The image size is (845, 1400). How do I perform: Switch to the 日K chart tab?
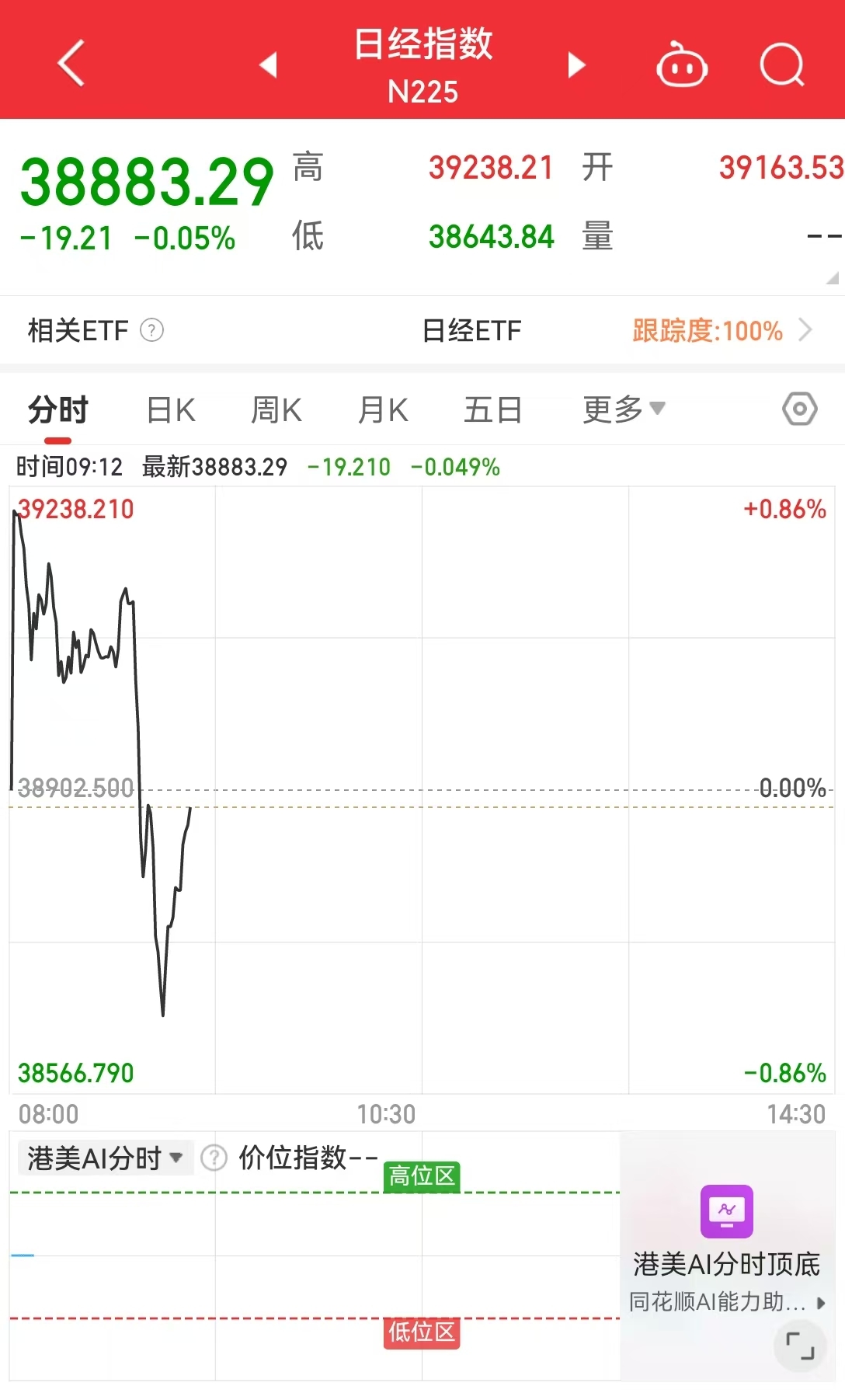(x=171, y=409)
